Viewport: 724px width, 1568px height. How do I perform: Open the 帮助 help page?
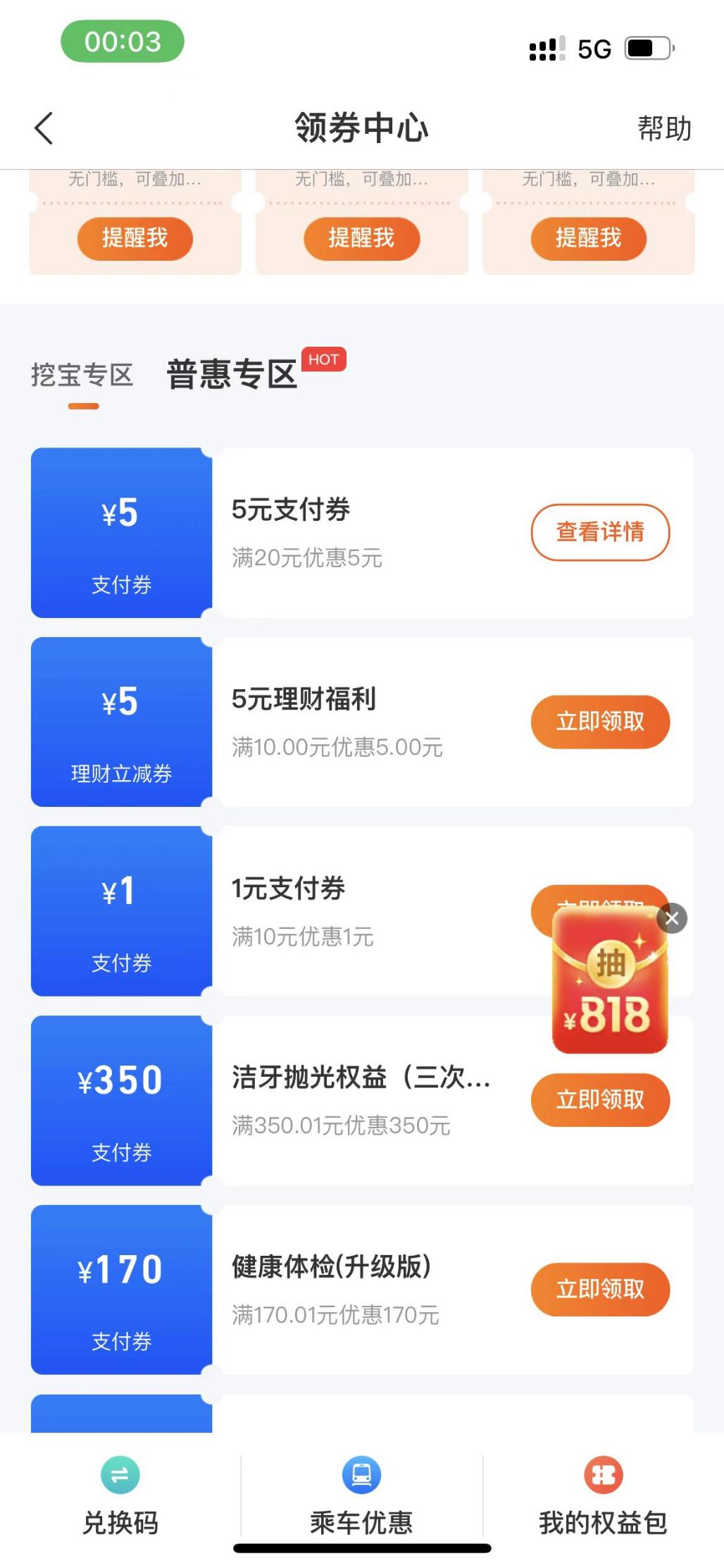click(x=663, y=128)
